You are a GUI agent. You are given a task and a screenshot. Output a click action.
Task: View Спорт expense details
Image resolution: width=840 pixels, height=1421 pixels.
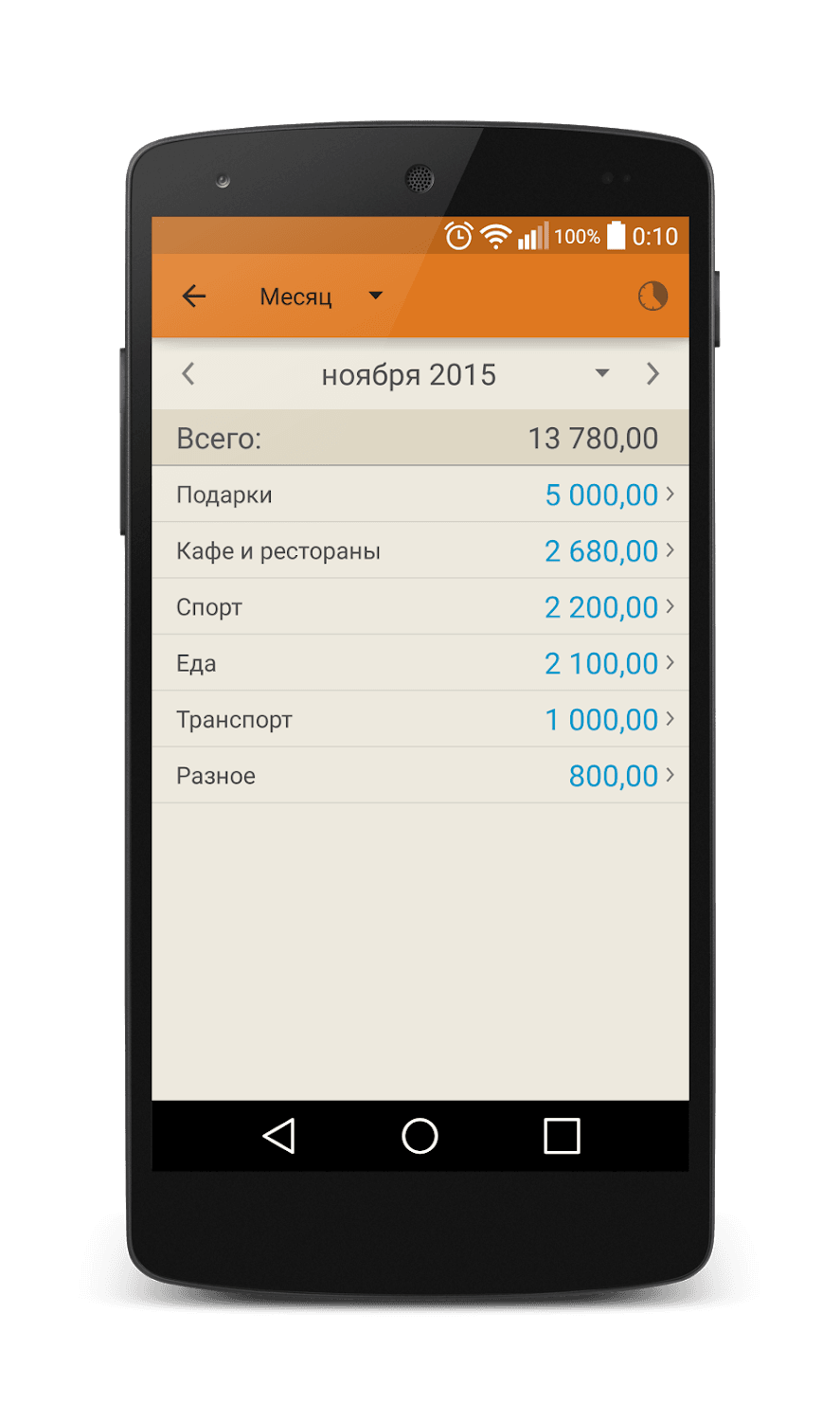(x=420, y=606)
